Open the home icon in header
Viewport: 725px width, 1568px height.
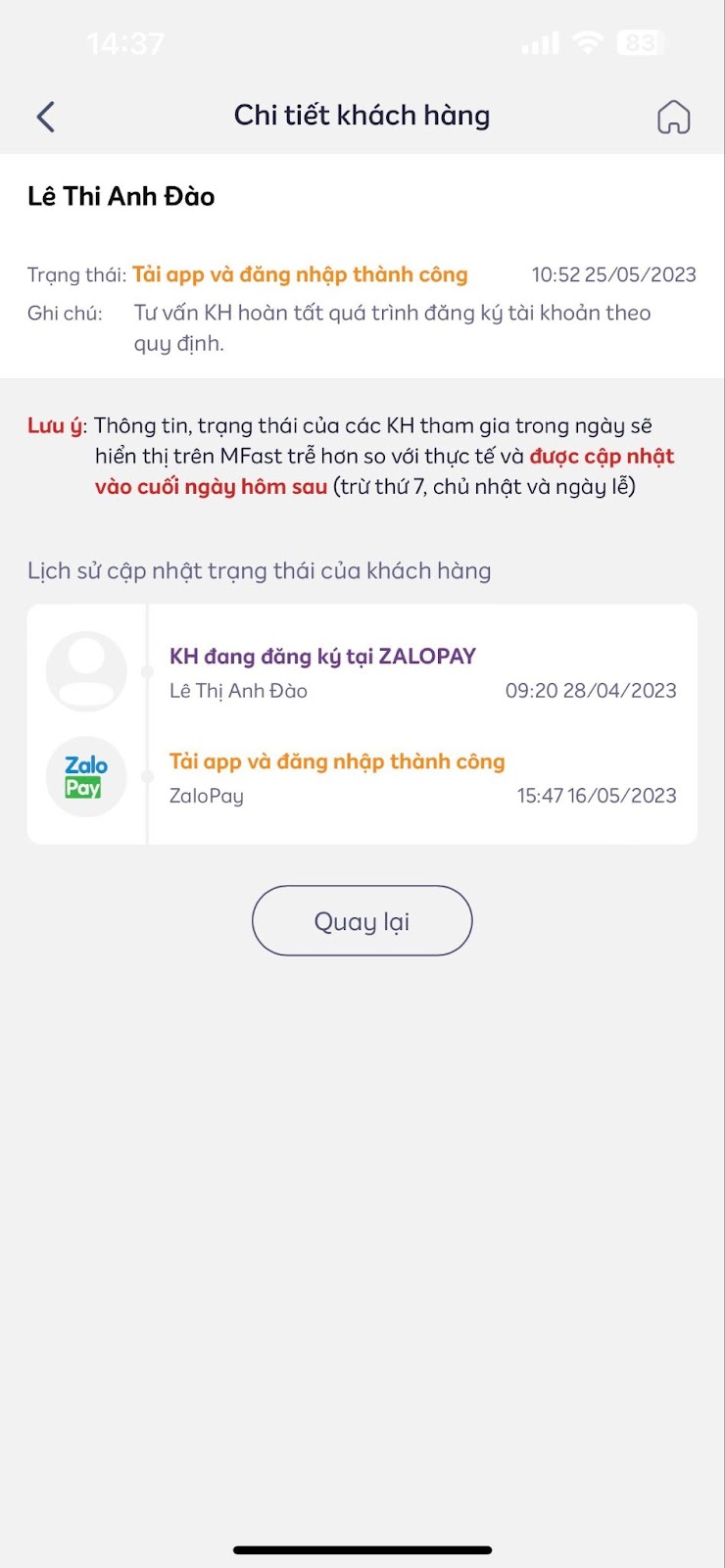pyautogui.click(x=673, y=117)
